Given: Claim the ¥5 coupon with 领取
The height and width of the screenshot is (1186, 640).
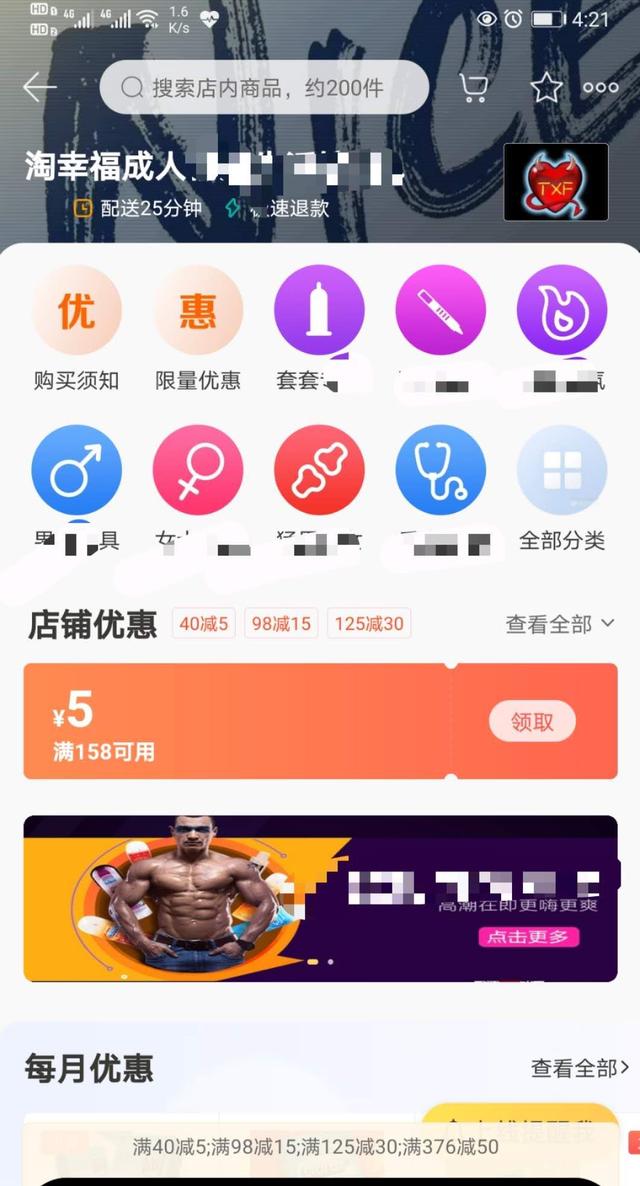Looking at the screenshot, I should (532, 721).
